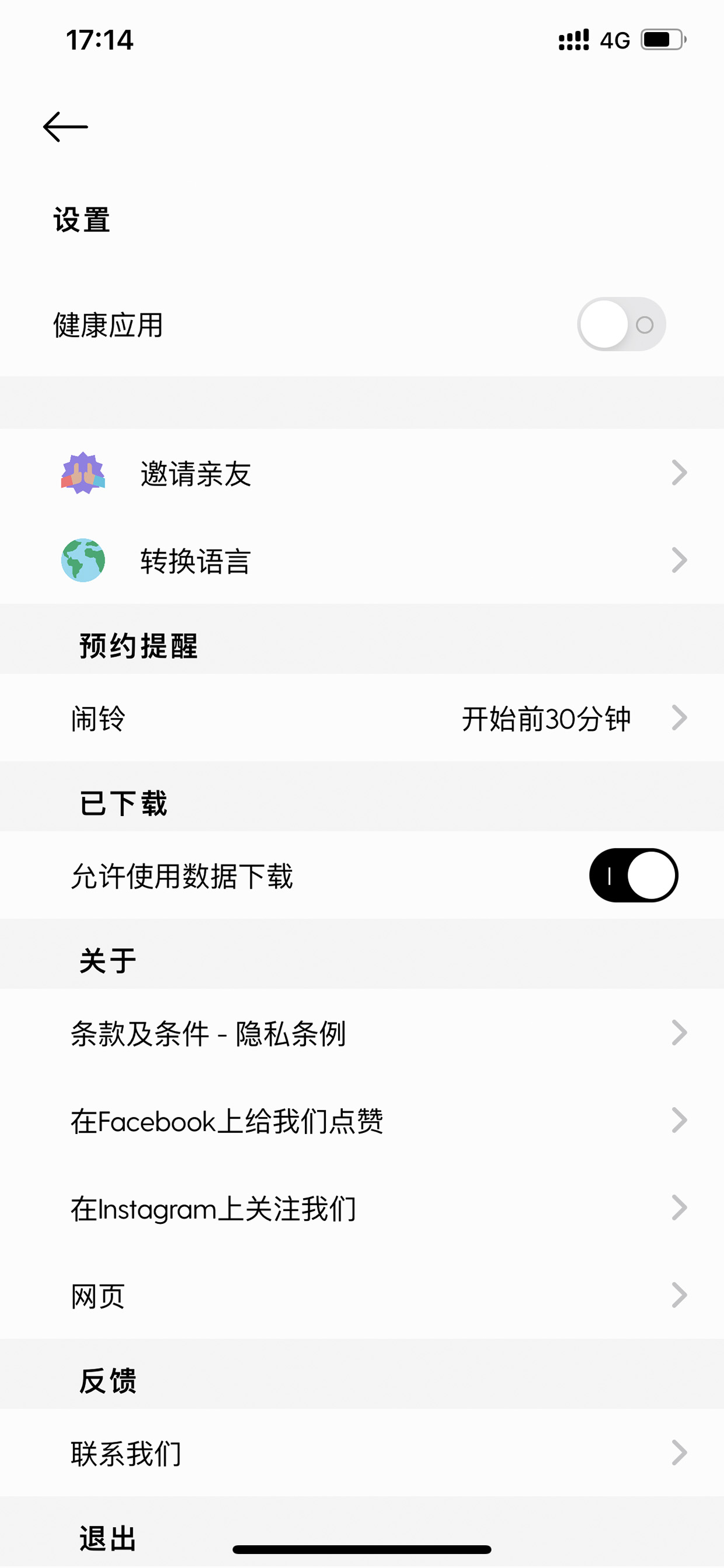Open the 转换语言 language option
This screenshot has width=724, height=1568.
(362, 560)
